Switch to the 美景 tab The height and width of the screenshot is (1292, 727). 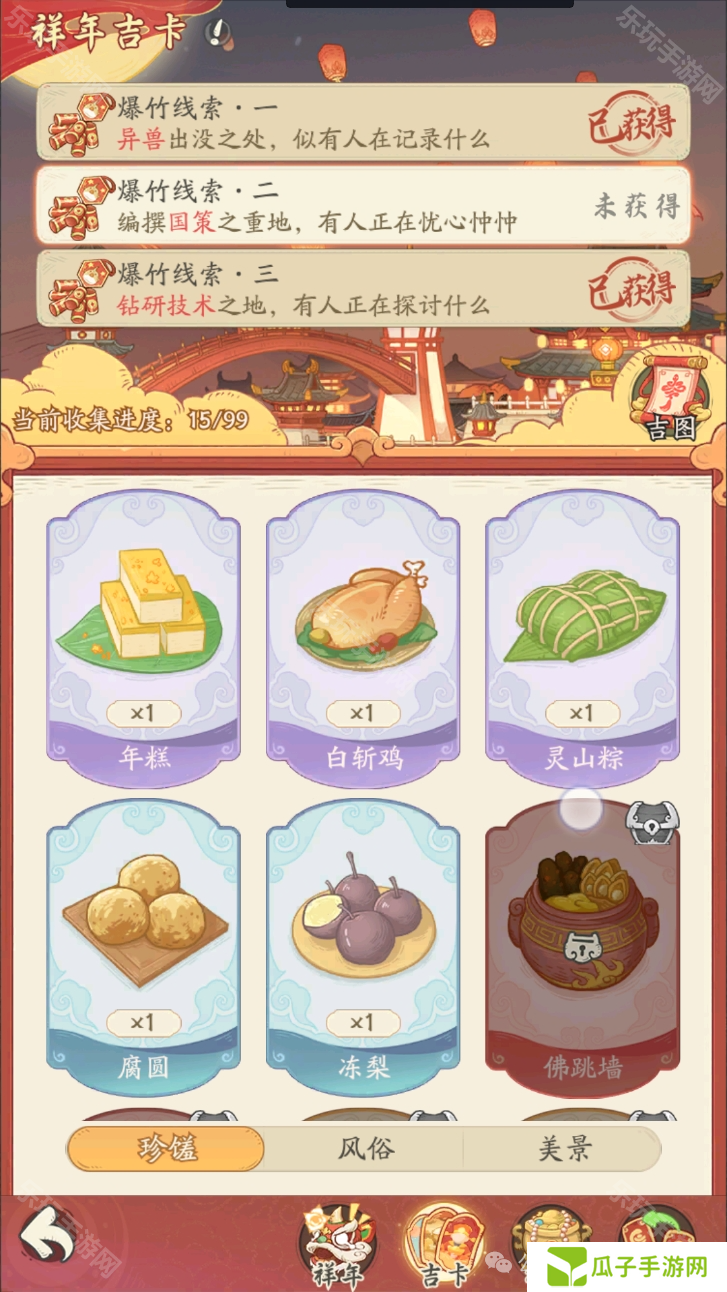[x=563, y=1149]
